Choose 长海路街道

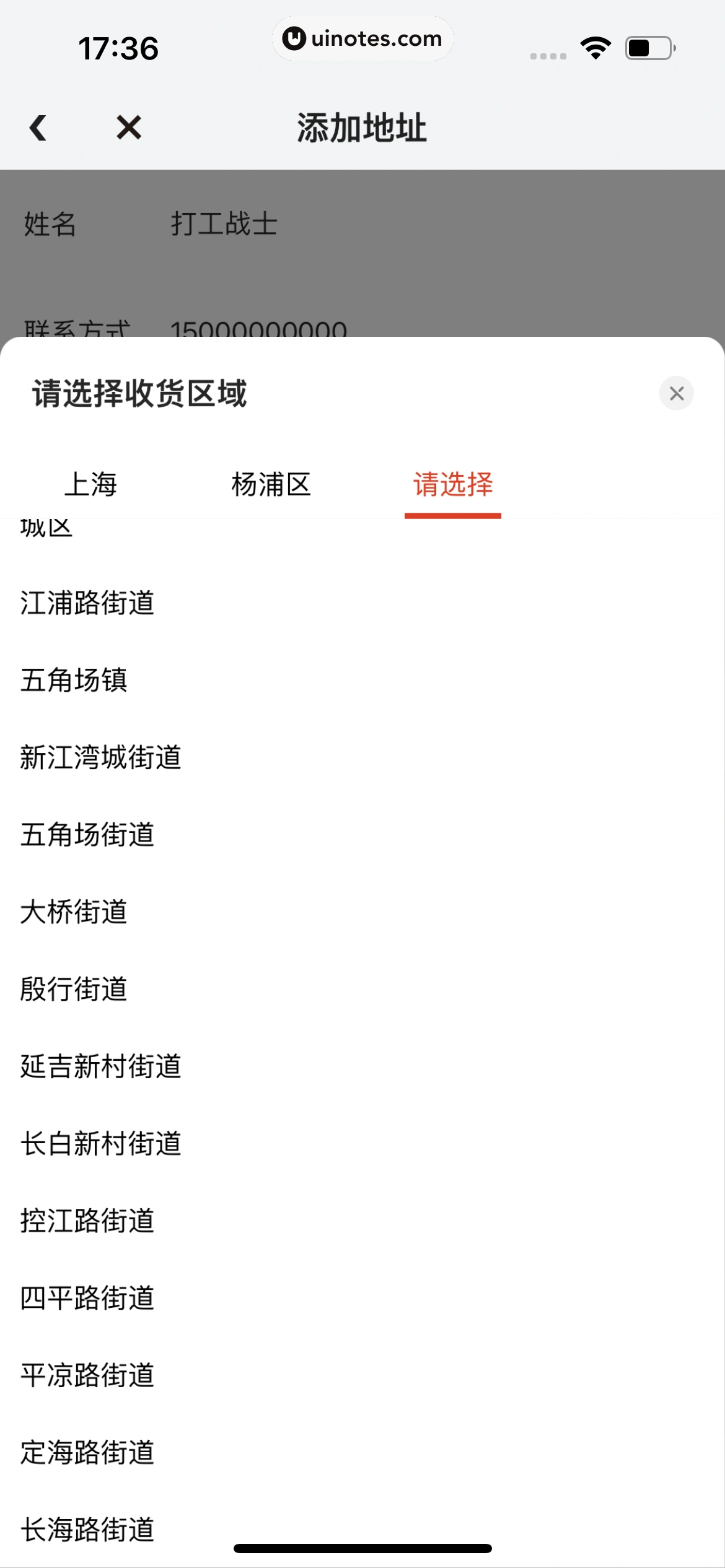[x=87, y=1530]
